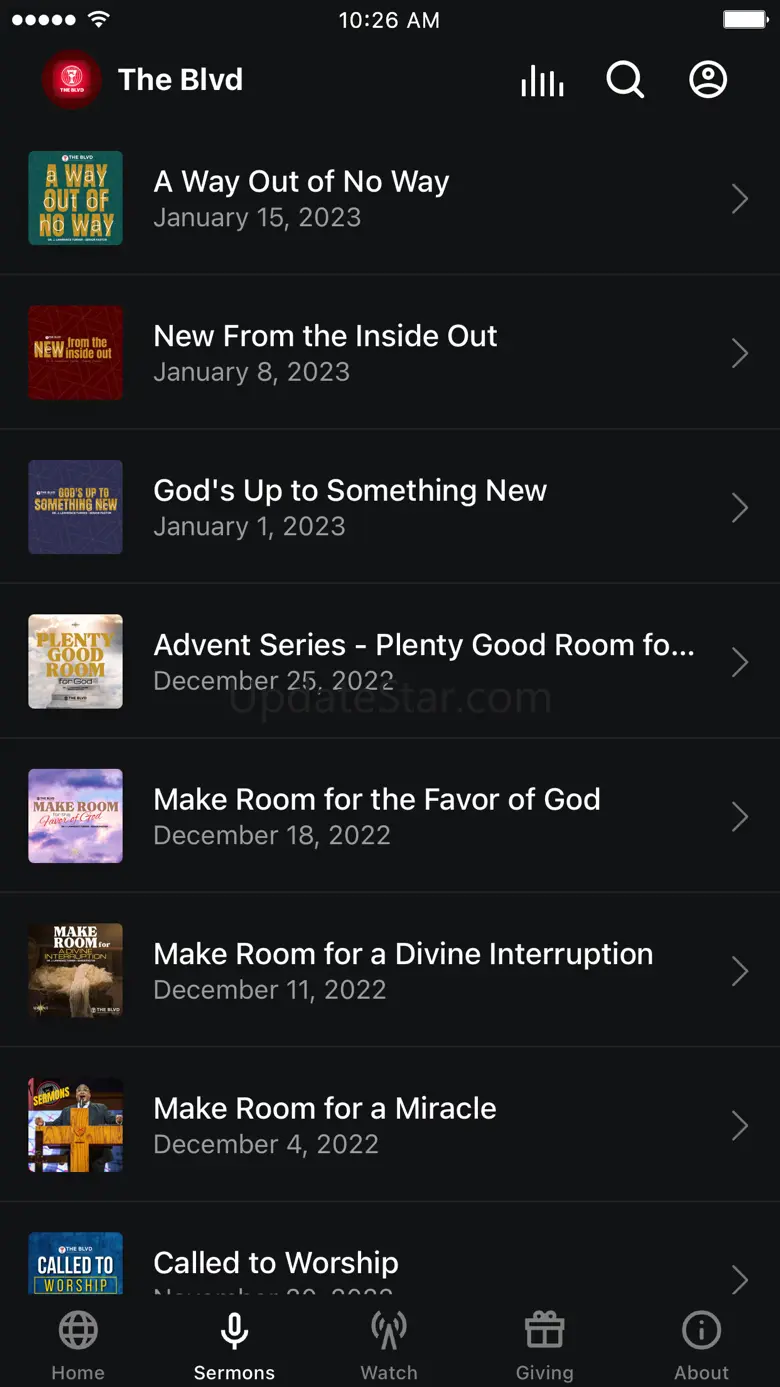Open sermon A Way Out of No Way
Image resolution: width=780 pixels, height=1387 pixels.
coord(389,198)
